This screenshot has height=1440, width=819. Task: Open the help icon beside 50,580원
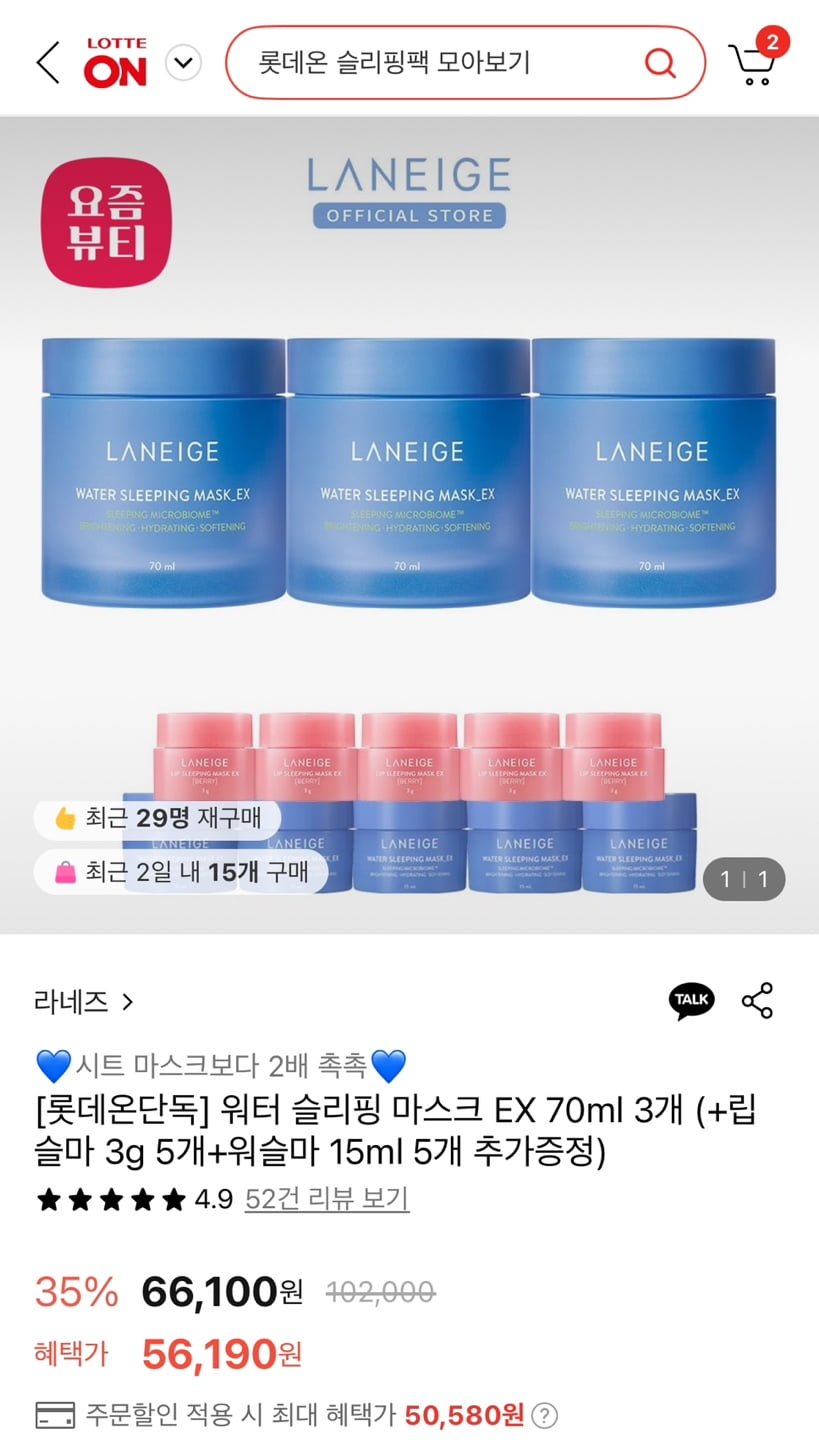(545, 1415)
